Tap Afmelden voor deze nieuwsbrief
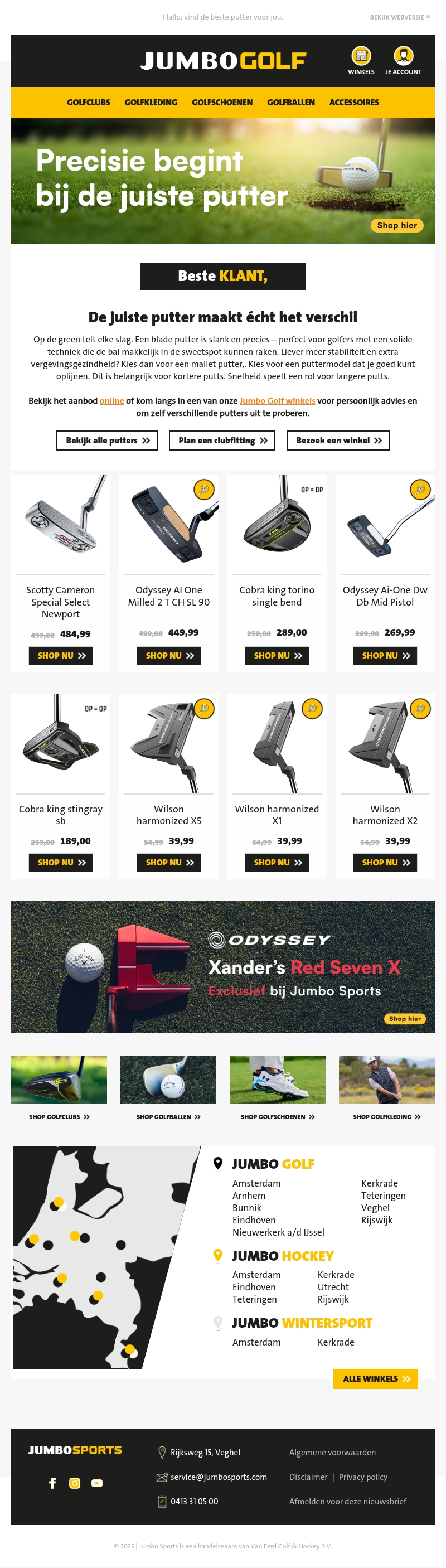The width and height of the screenshot is (446, 1568). pos(347,1502)
